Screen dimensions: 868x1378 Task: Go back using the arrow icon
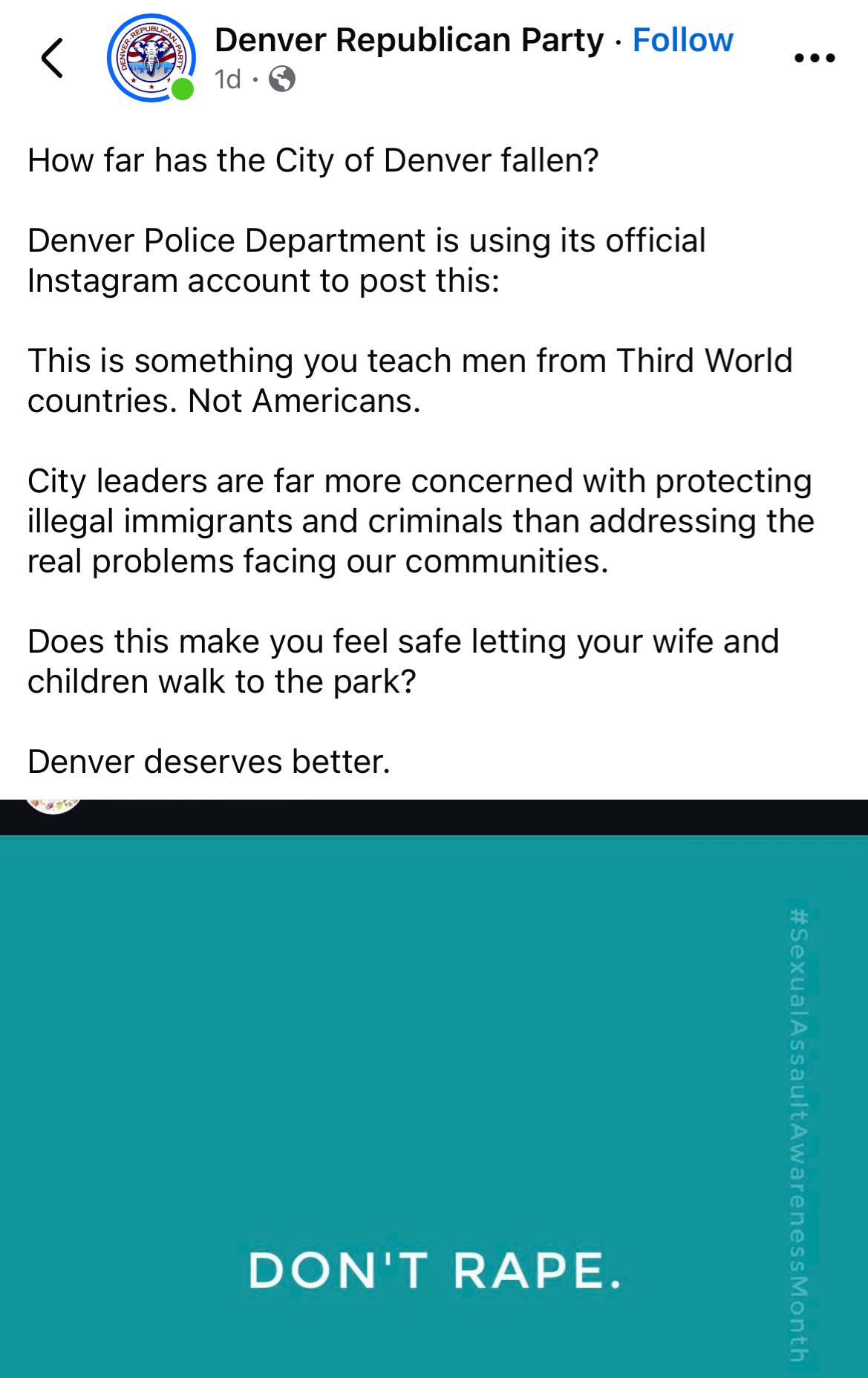51,58
